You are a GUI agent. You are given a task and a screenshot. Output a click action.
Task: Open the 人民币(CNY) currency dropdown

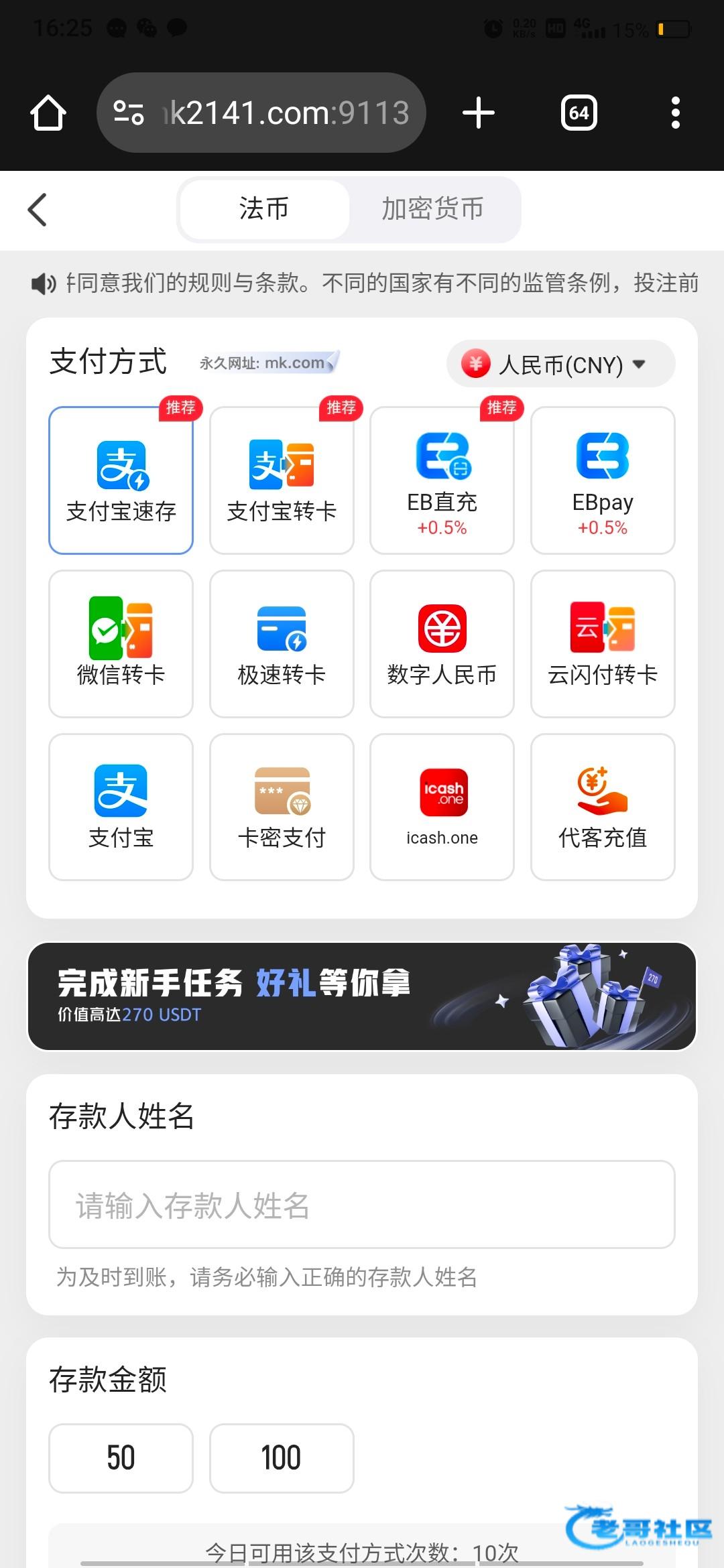560,365
